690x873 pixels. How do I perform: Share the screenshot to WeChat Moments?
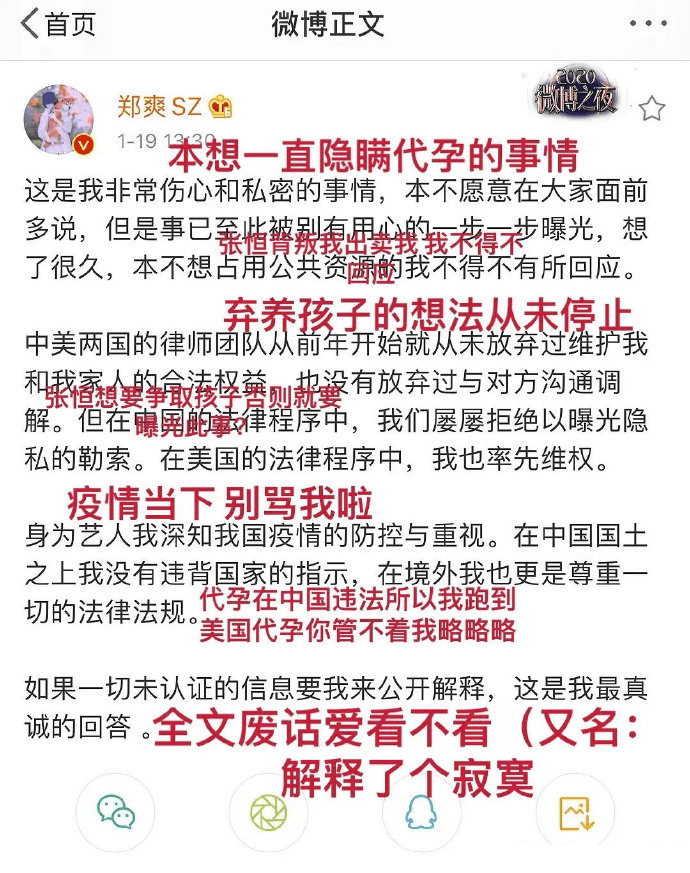point(268,812)
